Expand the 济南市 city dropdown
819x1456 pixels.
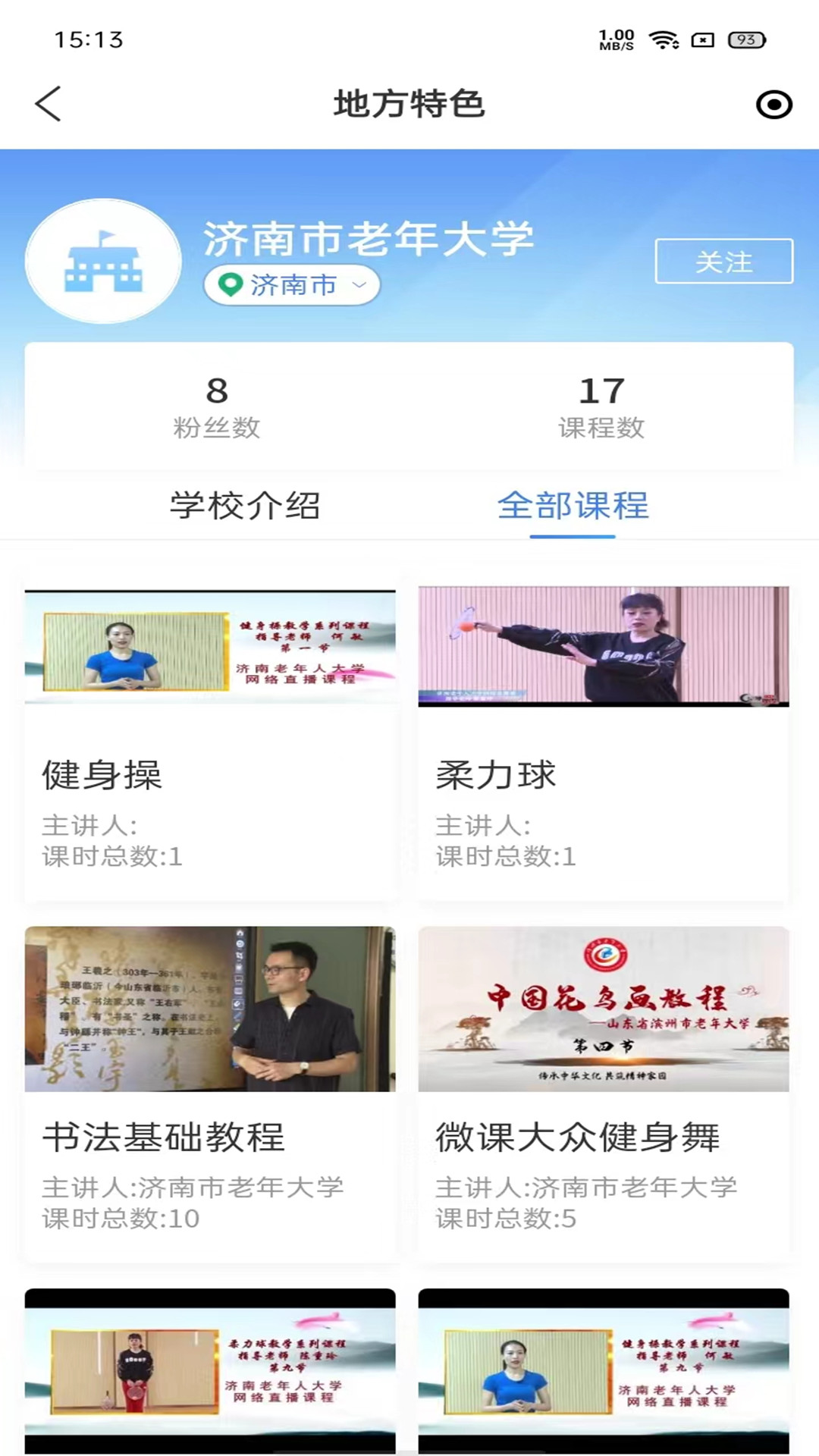(x=292, y=285)
